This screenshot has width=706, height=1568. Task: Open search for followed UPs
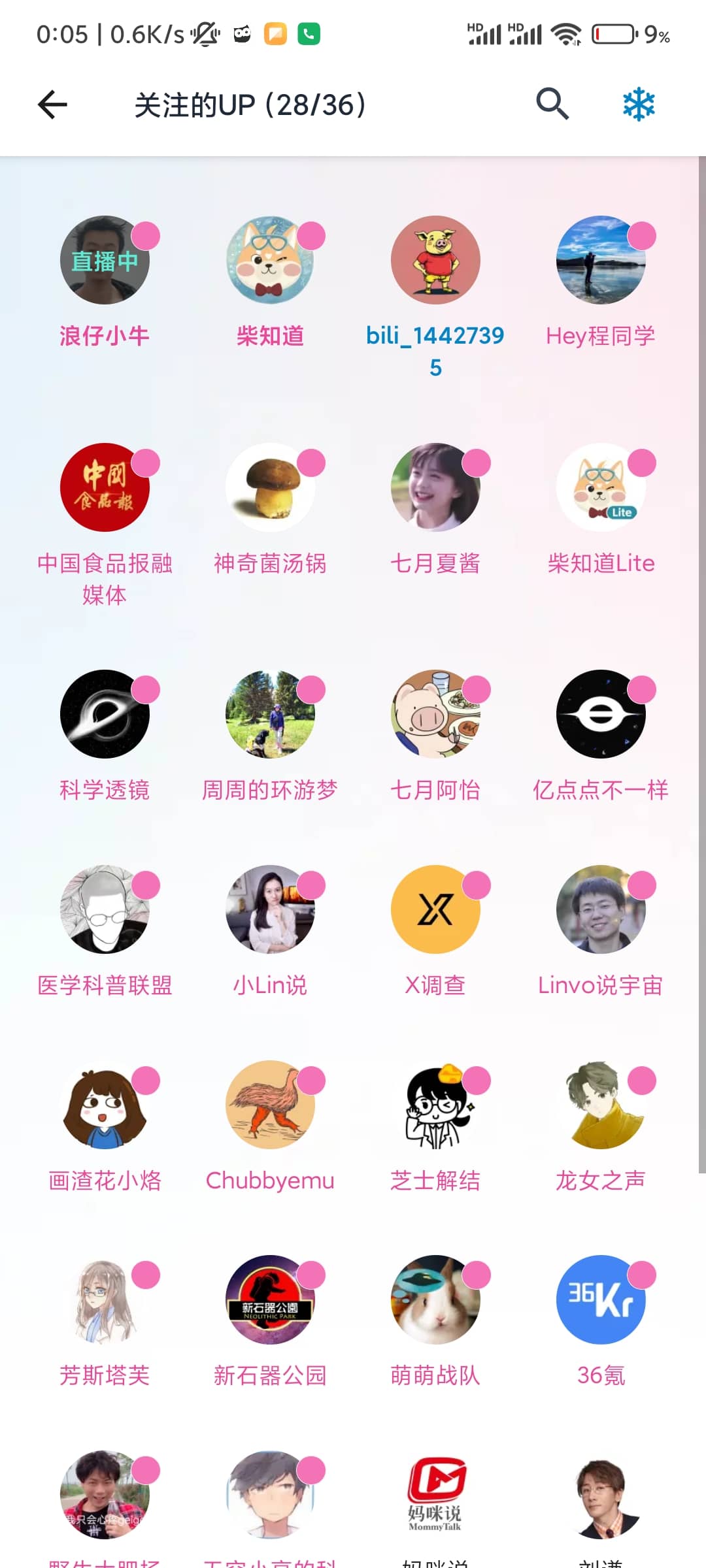click(x=552, y=104)
